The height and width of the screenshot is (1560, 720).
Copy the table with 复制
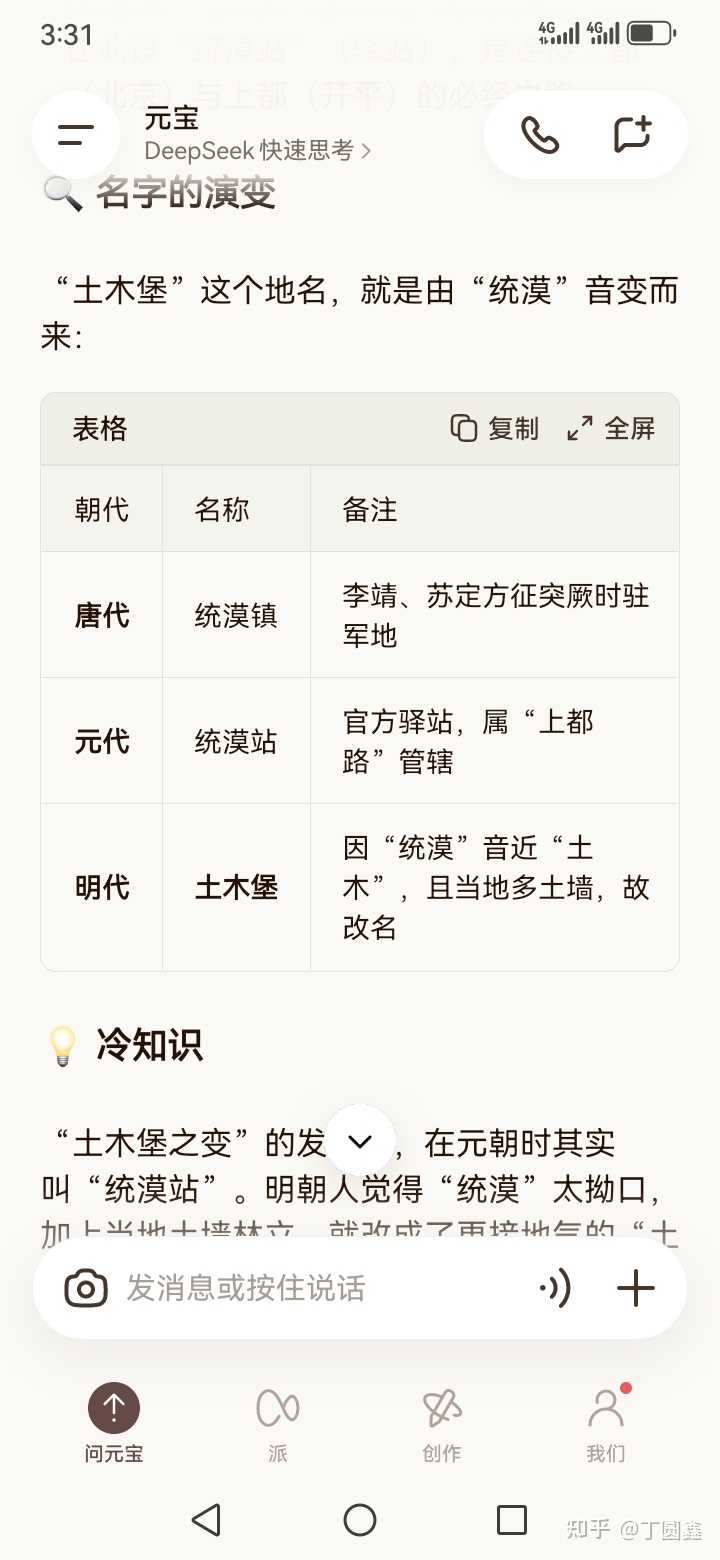[x=494, y=428]
